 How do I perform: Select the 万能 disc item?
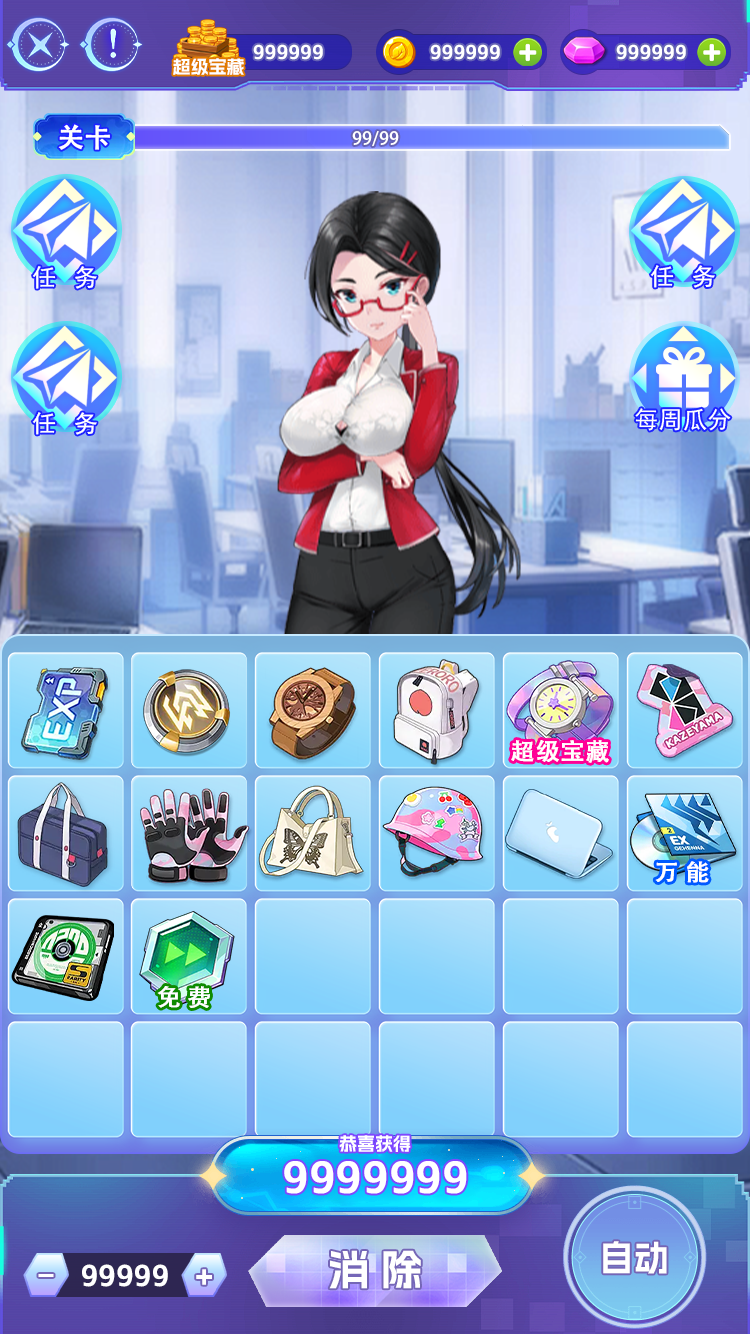pos(684,834)
